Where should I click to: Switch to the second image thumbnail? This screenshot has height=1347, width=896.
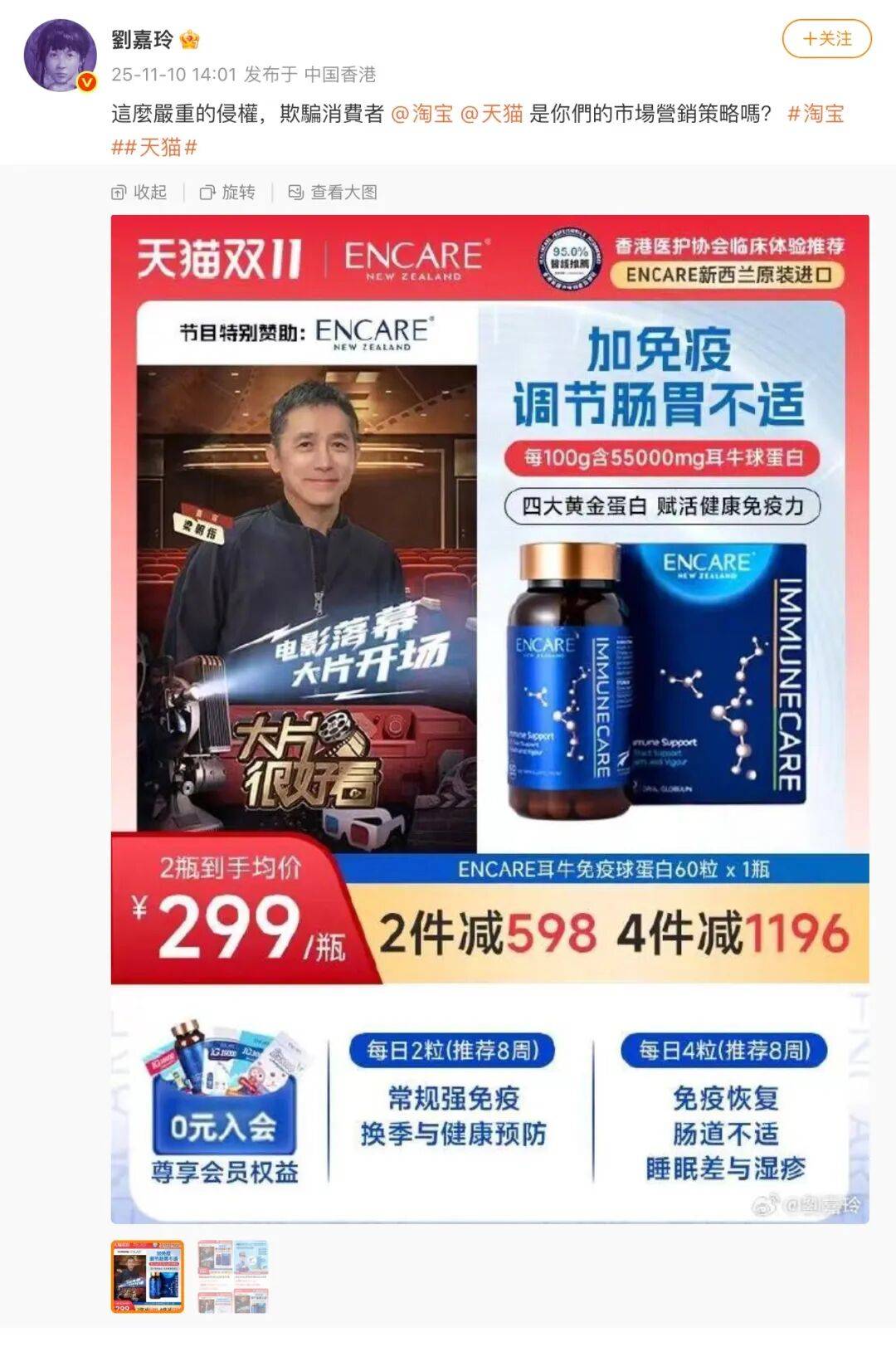tap(233, 1276)
